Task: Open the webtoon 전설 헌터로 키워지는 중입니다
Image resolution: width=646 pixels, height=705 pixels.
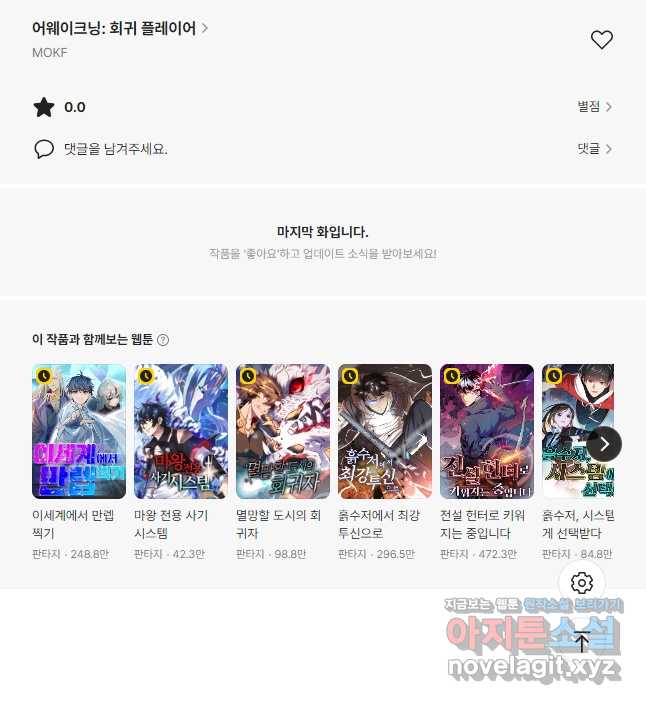Action: [487, 431]
